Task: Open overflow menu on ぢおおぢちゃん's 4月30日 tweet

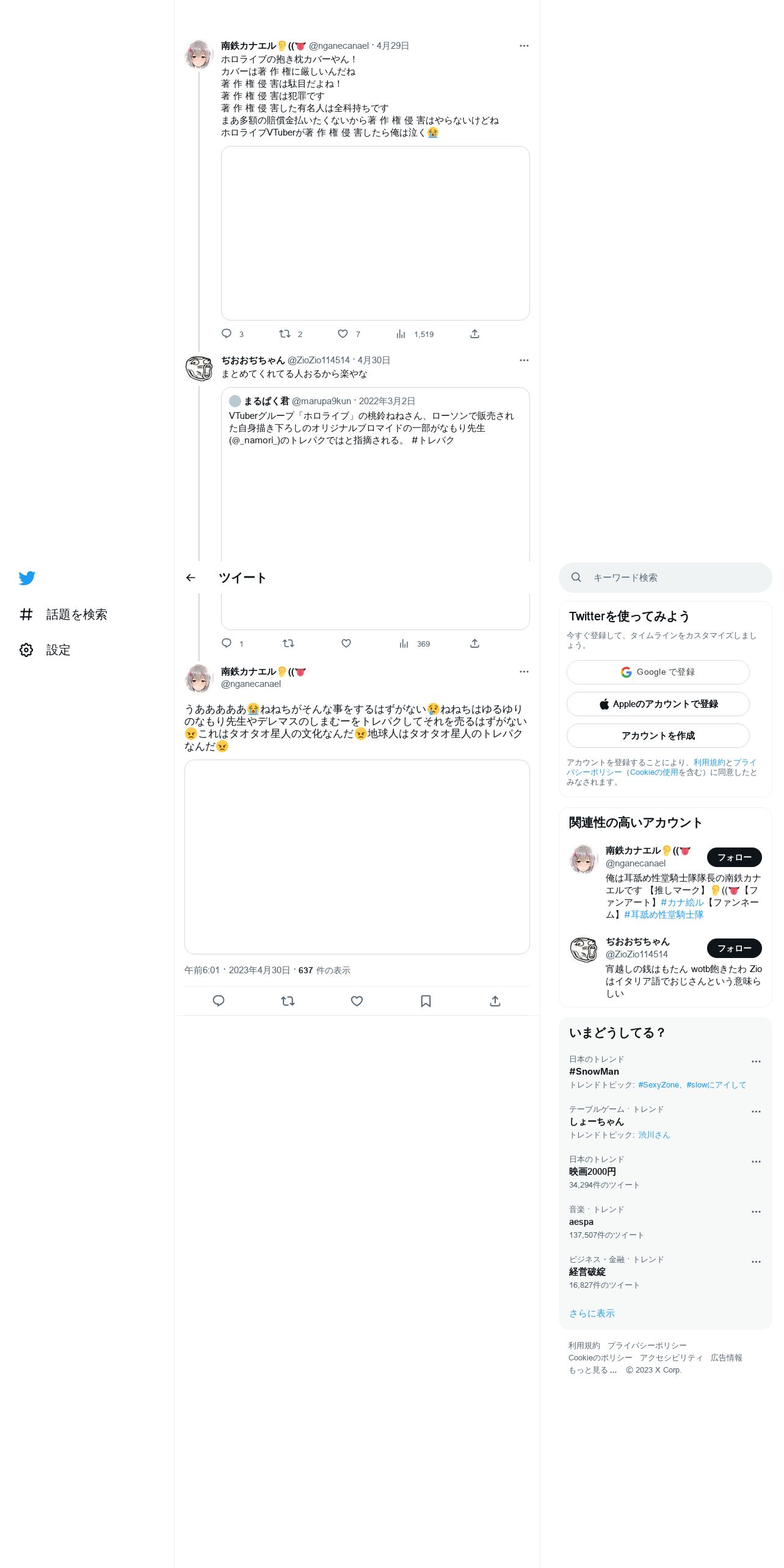Action: click(524, 360)
